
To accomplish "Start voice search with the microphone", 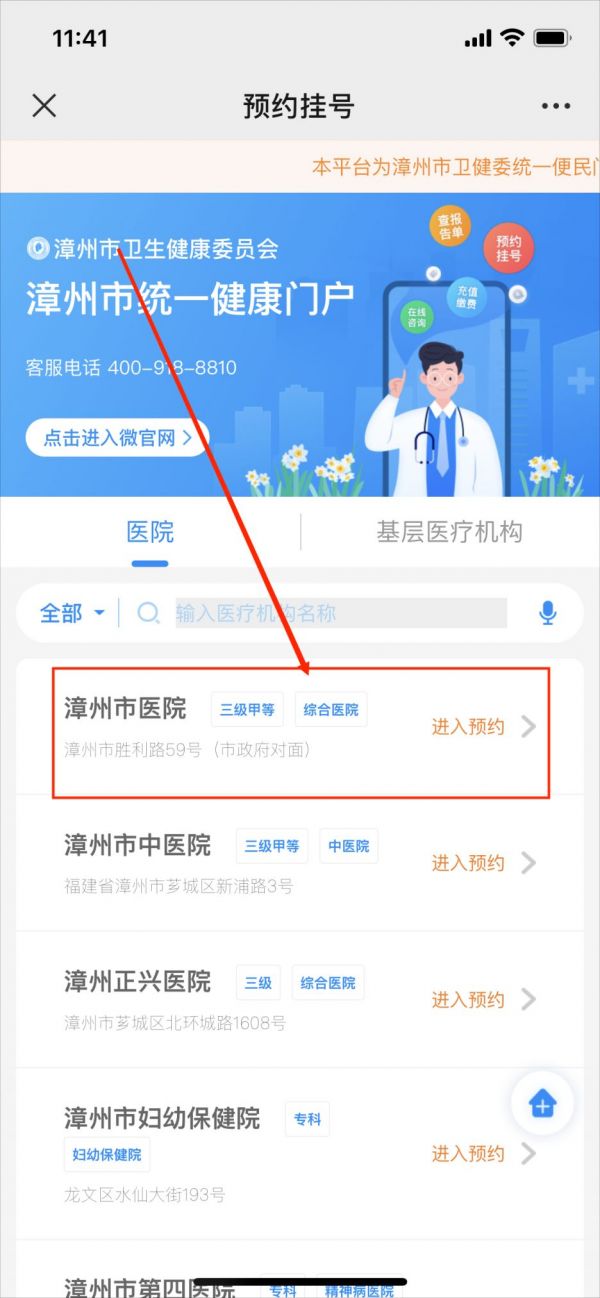I will click(x=547, y=613).
